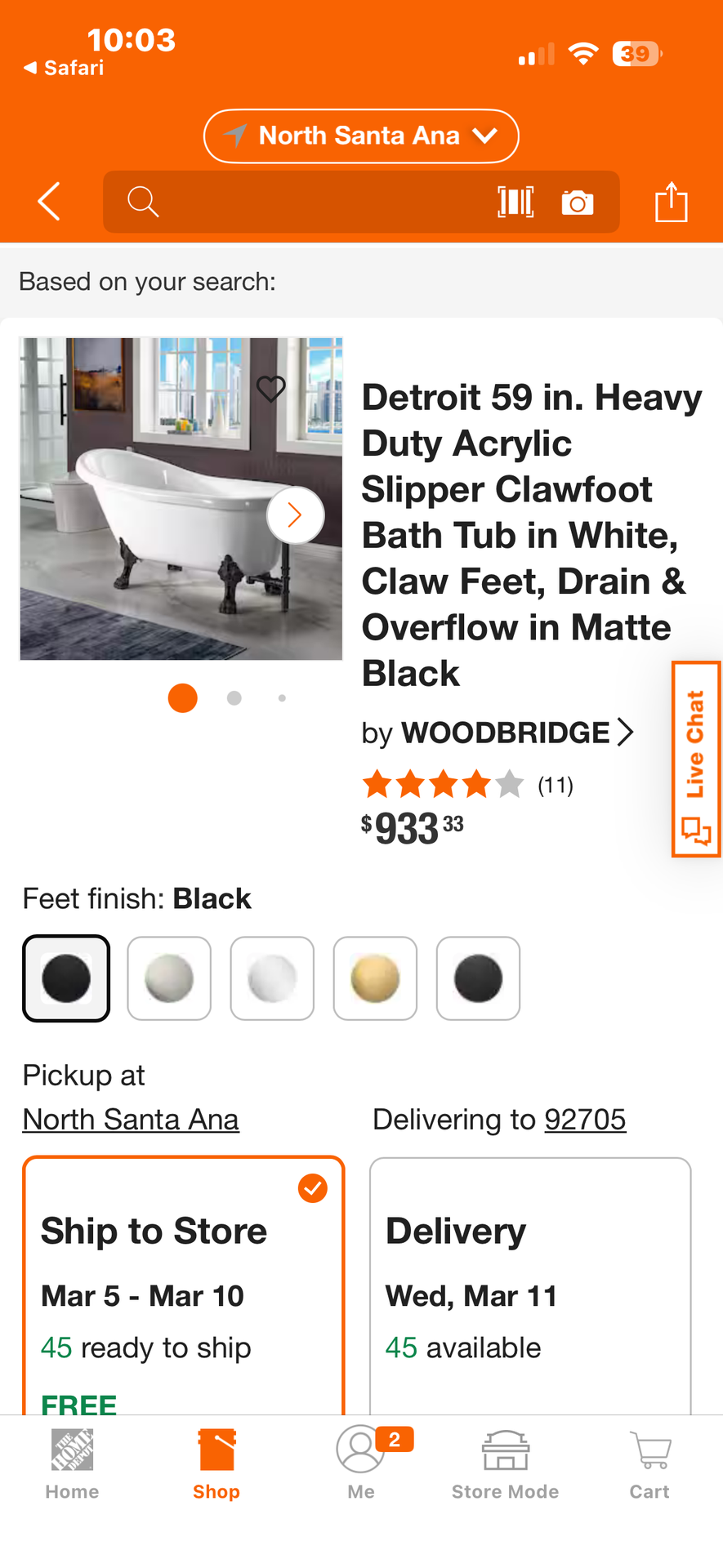The height and width of the screenshot is (1568, 723).
Task: Open camera image search
Action: click(x=578, y=203)
